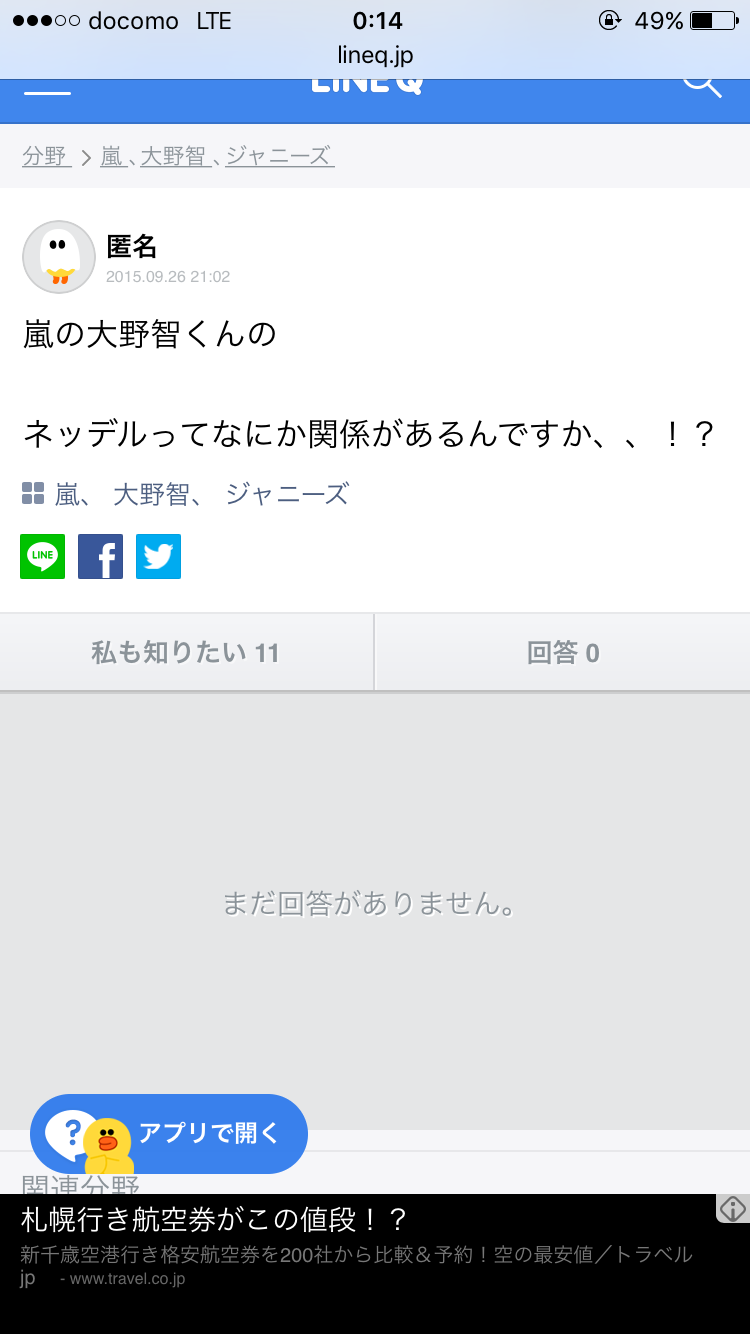This screenshot has height=1334, width=750.
Task: Open the 嵐 breadcrumb link
Action: [x=111, y=156]
